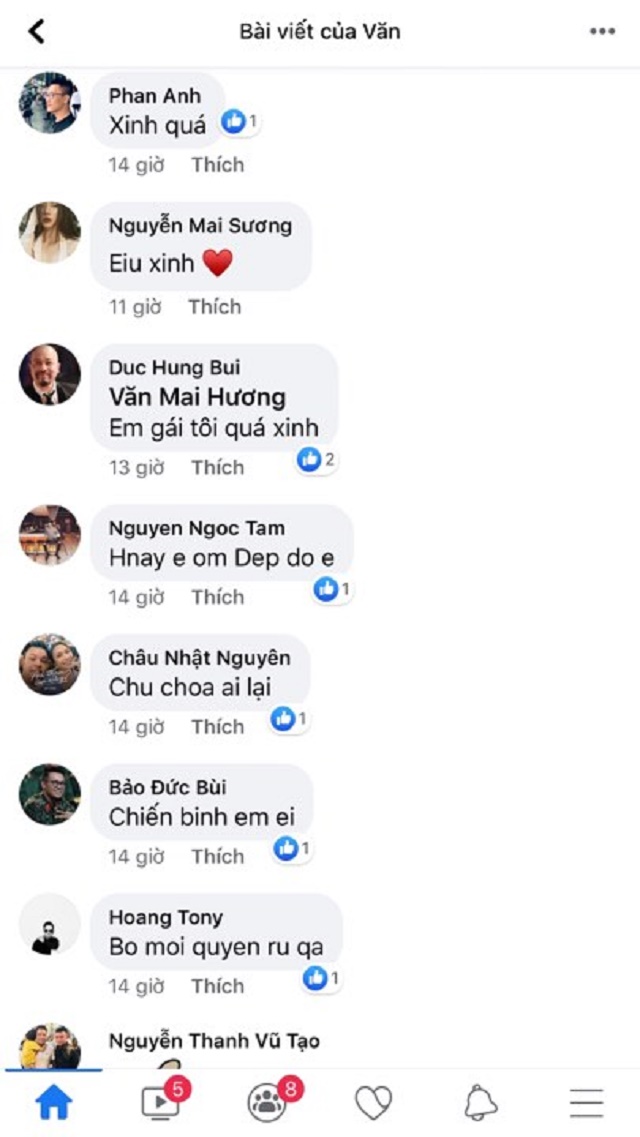Like Hoang Tony's comment
640x1137 pixels.
(217, 987)
